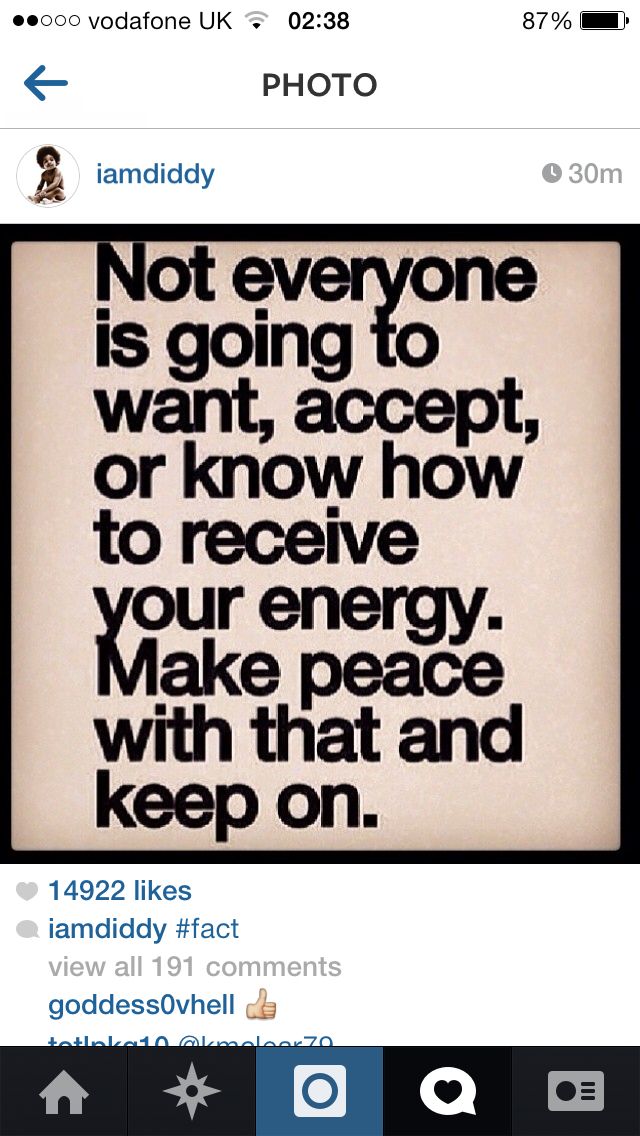Open iamdiddy username in post header

[155, 174]
